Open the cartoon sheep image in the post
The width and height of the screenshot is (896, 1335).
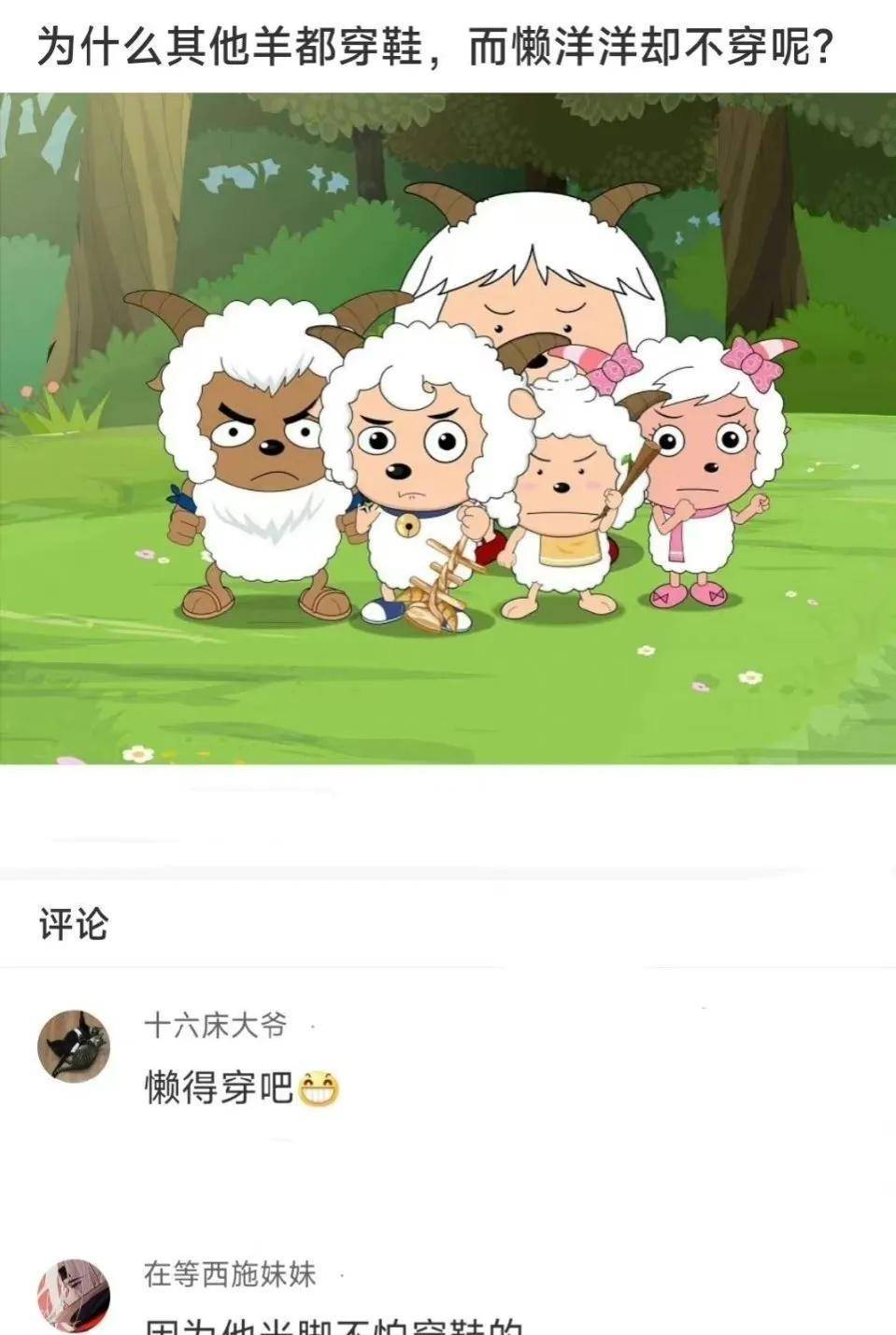click(x=448, y=428)
